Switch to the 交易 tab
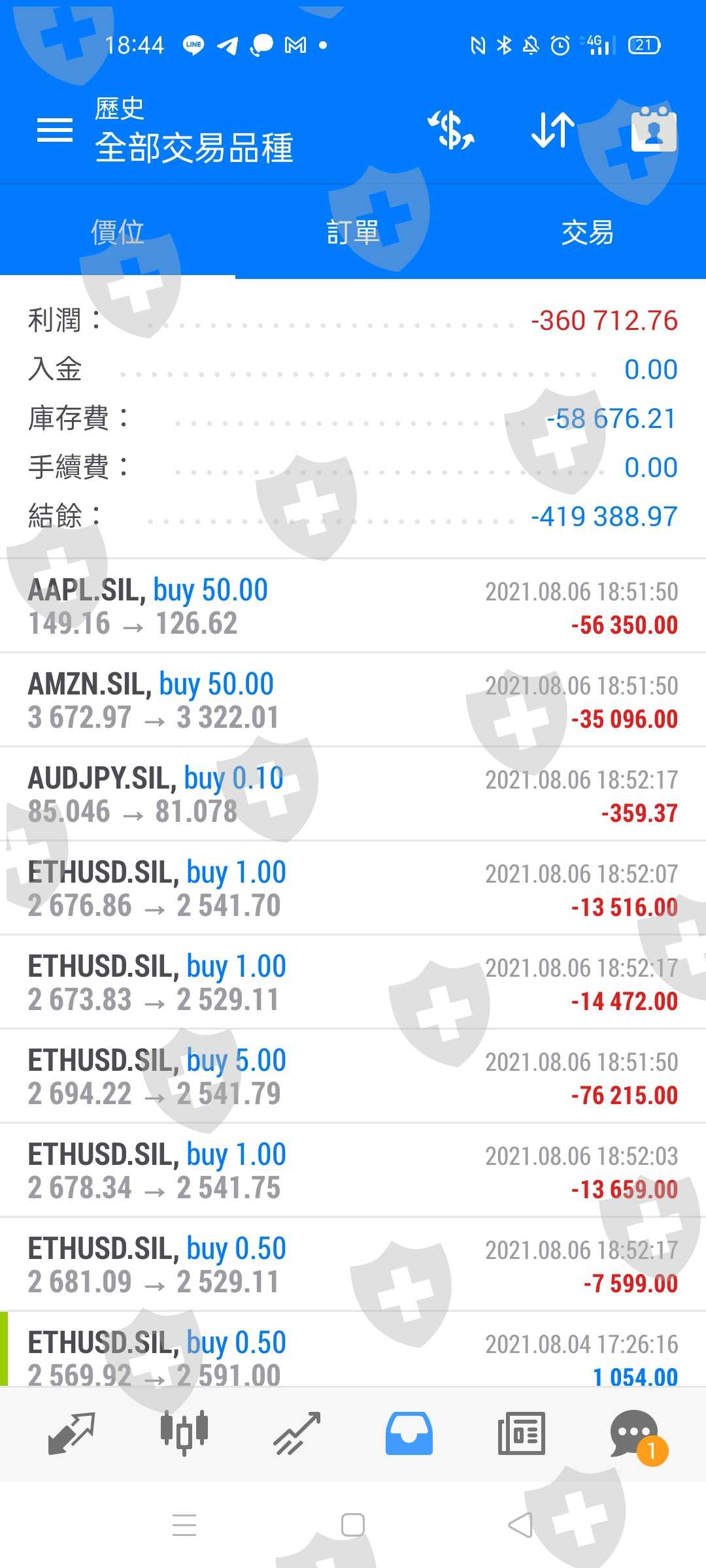 point(588,233)
